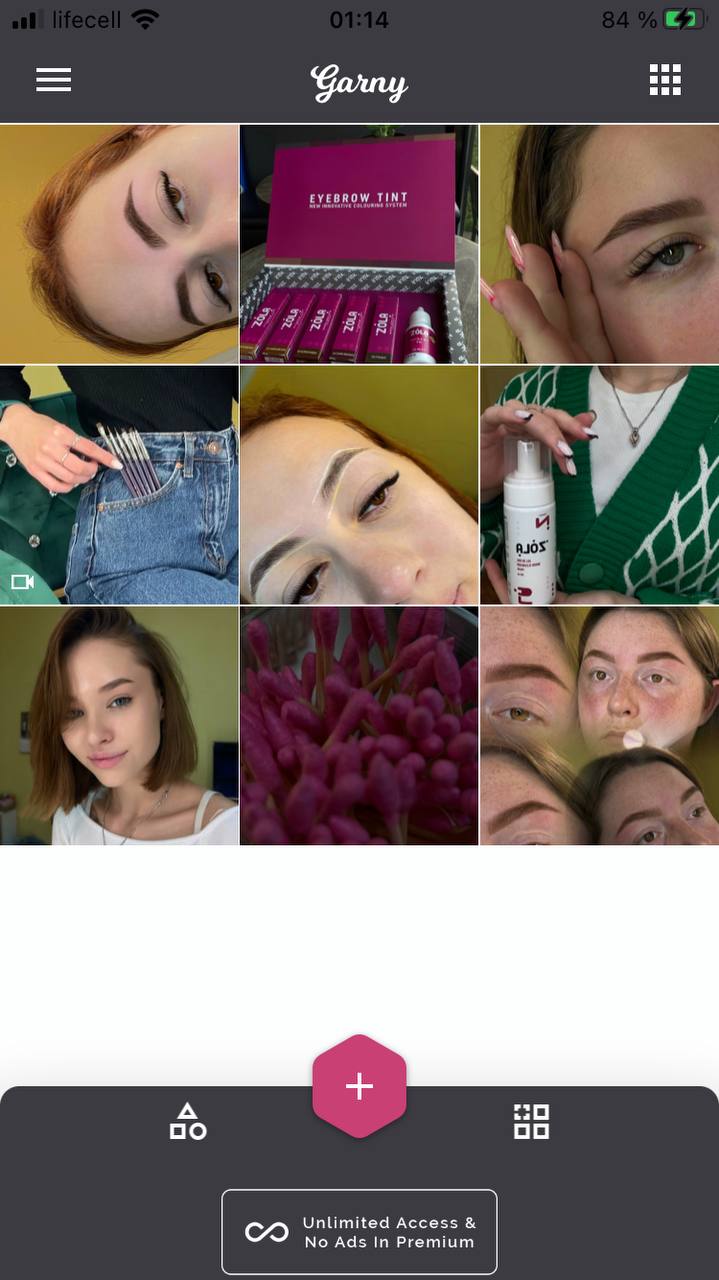Open the photo with hand near eye
Screen dimensions: 719x1280
tap(600, 244)
